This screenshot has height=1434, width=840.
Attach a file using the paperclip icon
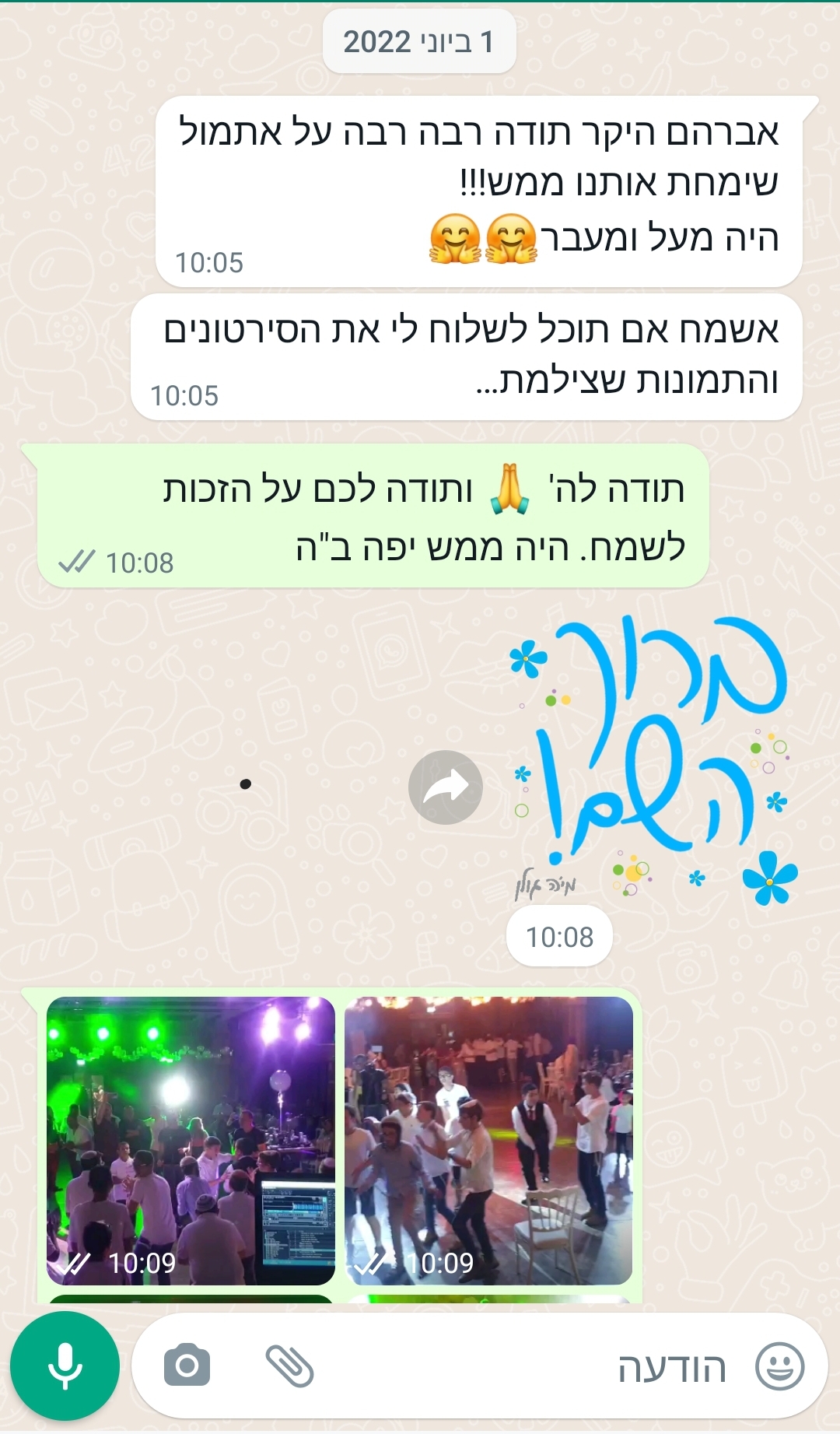(289, 1366)
